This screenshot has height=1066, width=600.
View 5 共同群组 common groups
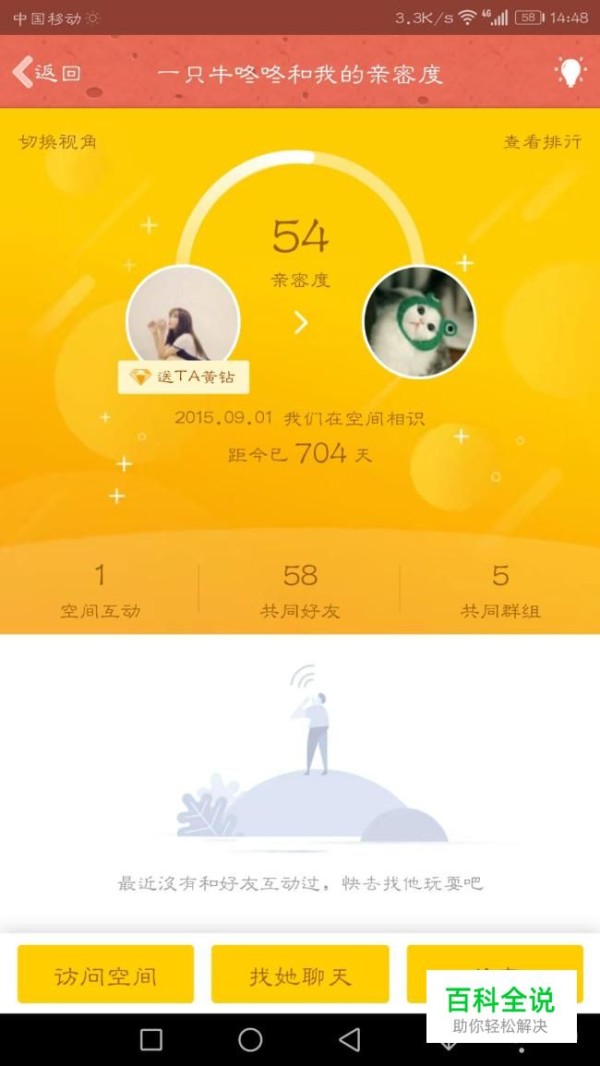point(500,590)
